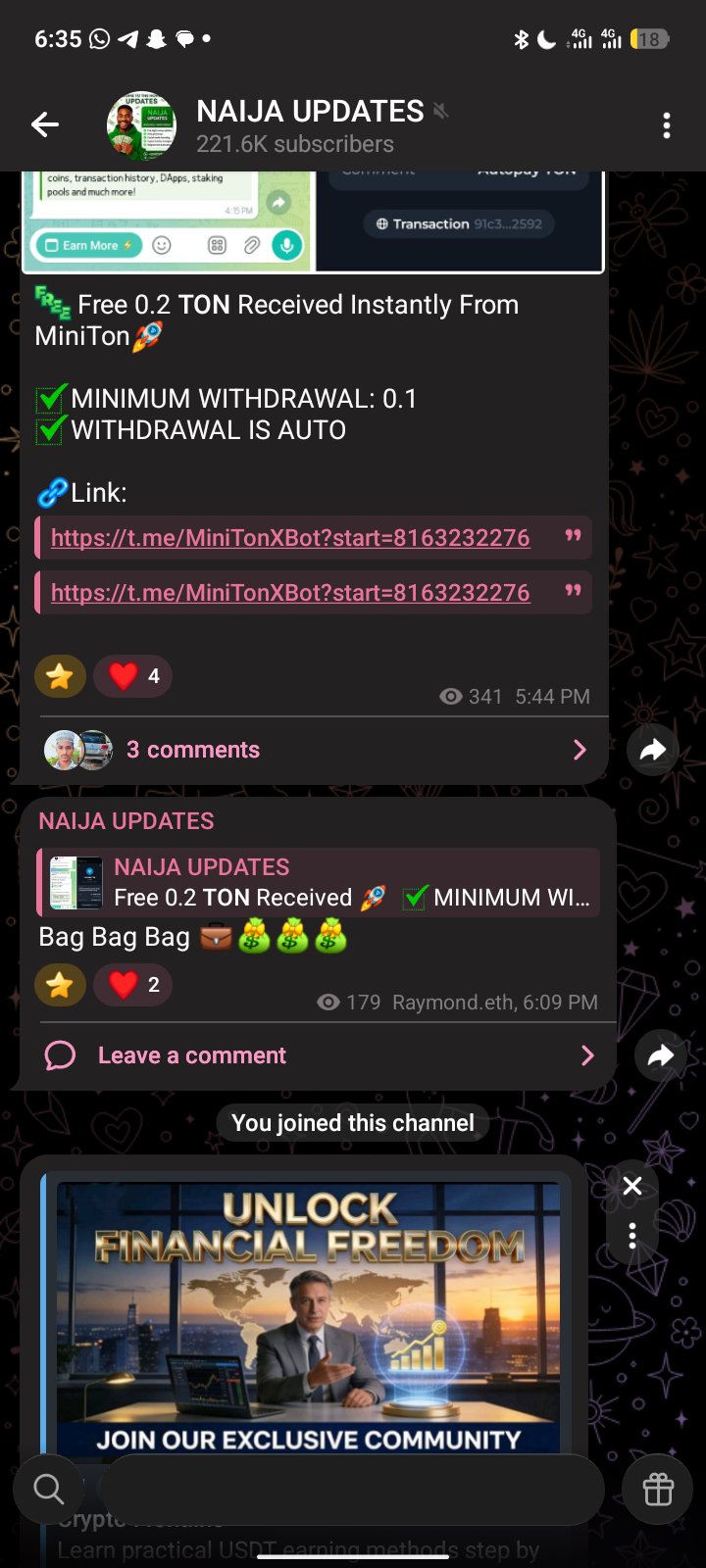Open the first MiniTonXBot link
This screenshot has height=1568, width=706.
tap(290, 538)
